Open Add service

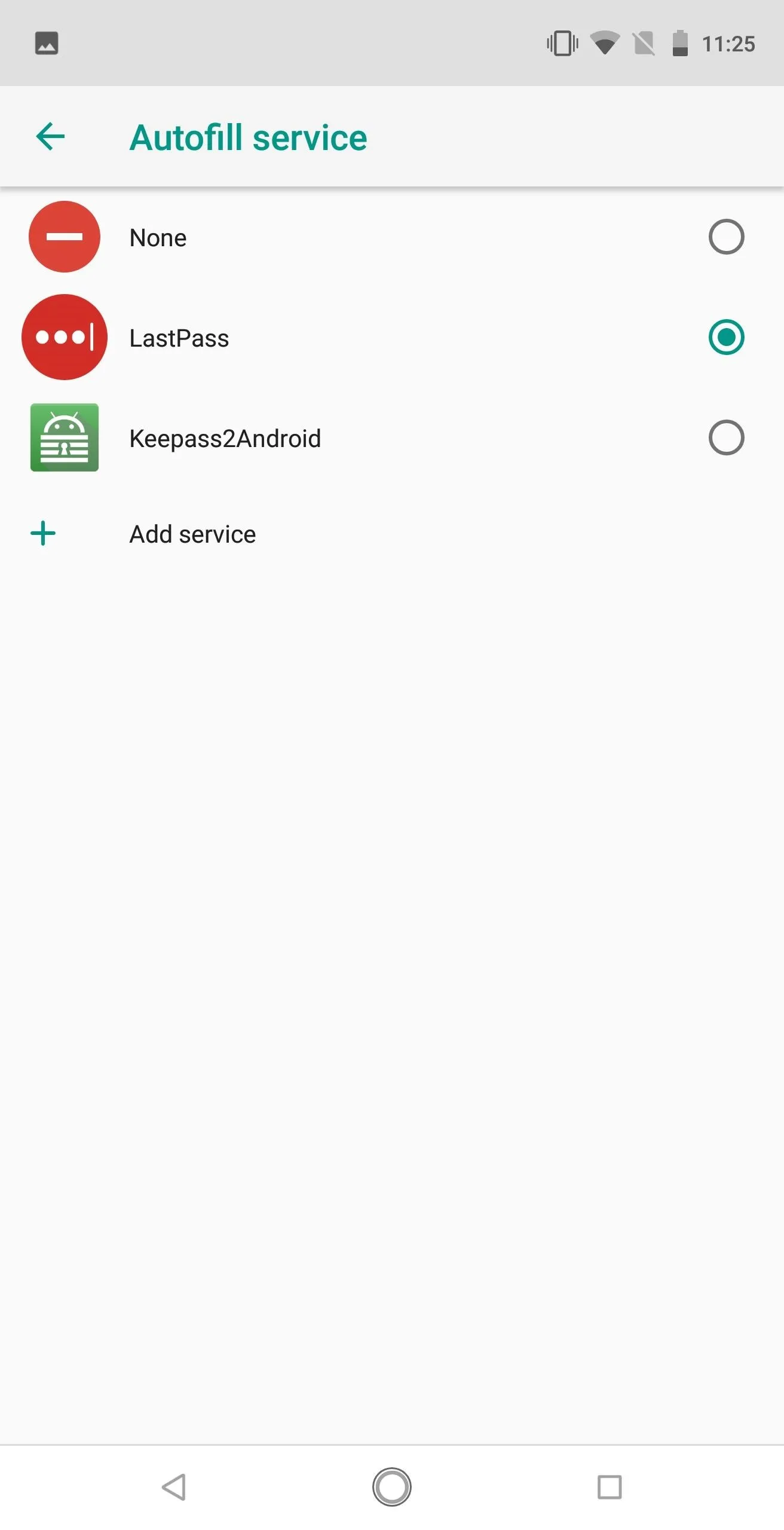point(392,534)
